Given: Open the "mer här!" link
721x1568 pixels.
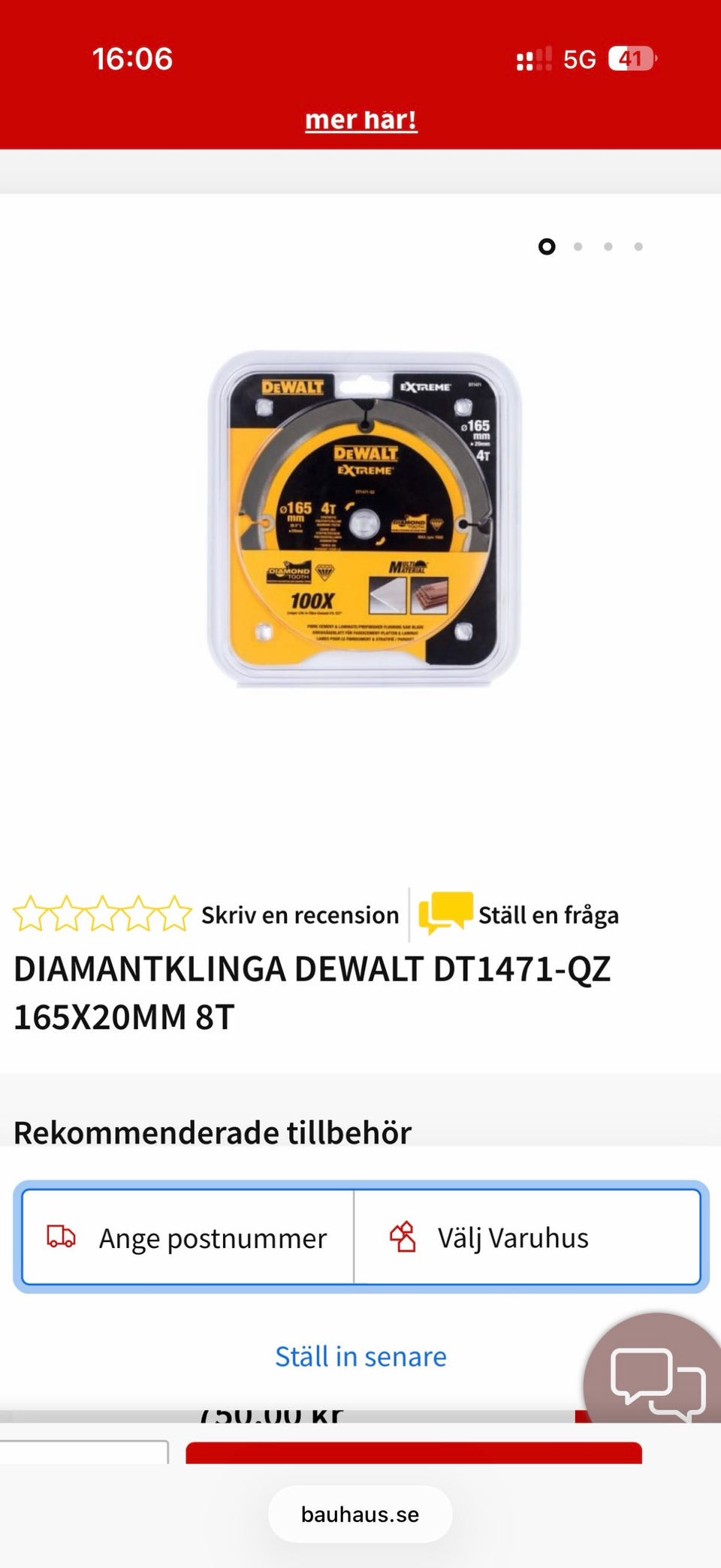Looking at the screenshot, I should click(361, 120).
